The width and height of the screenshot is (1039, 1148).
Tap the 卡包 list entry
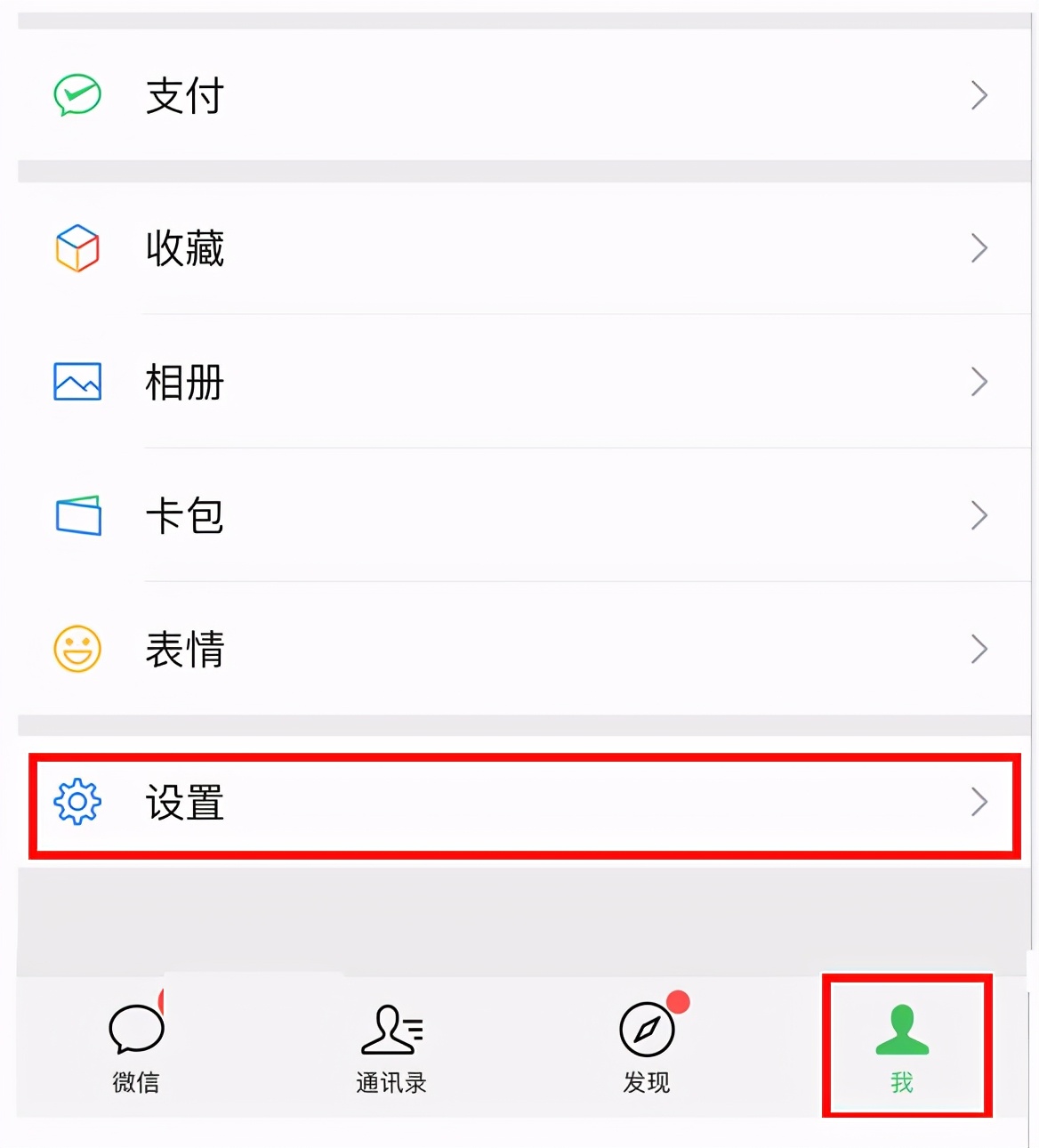click(184, 515)
